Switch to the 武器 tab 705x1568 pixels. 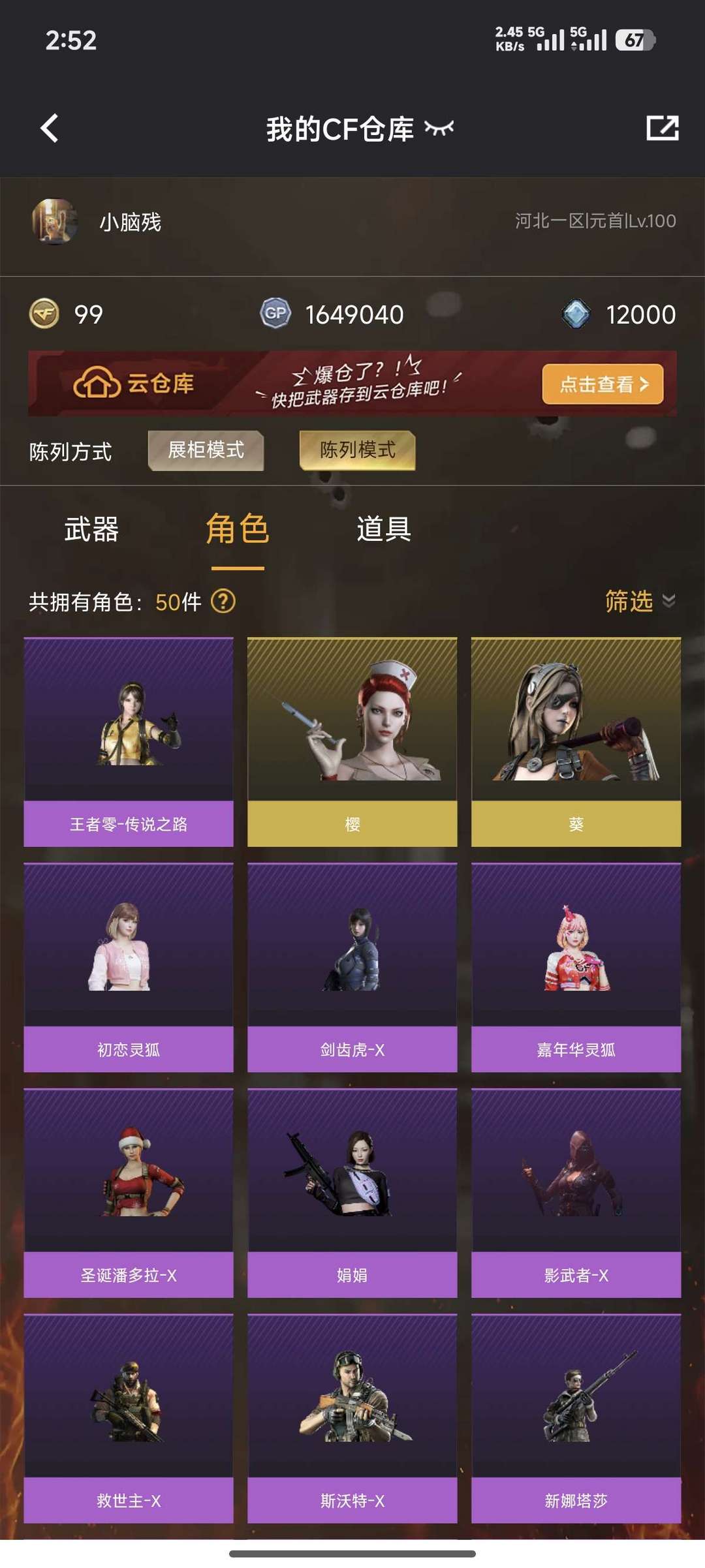coord(91,529)
